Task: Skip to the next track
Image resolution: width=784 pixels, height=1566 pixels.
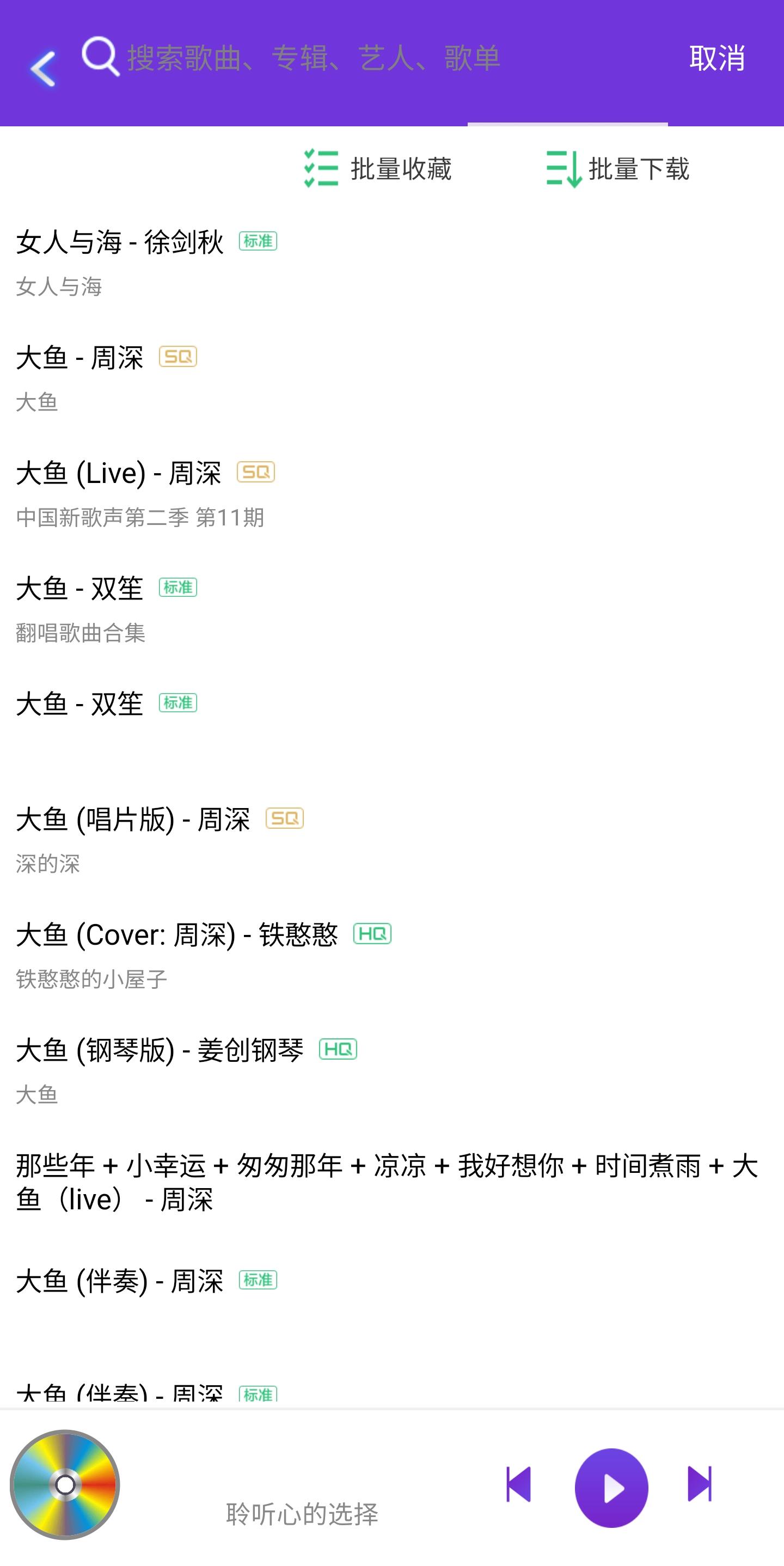Action: [700, 1484]
